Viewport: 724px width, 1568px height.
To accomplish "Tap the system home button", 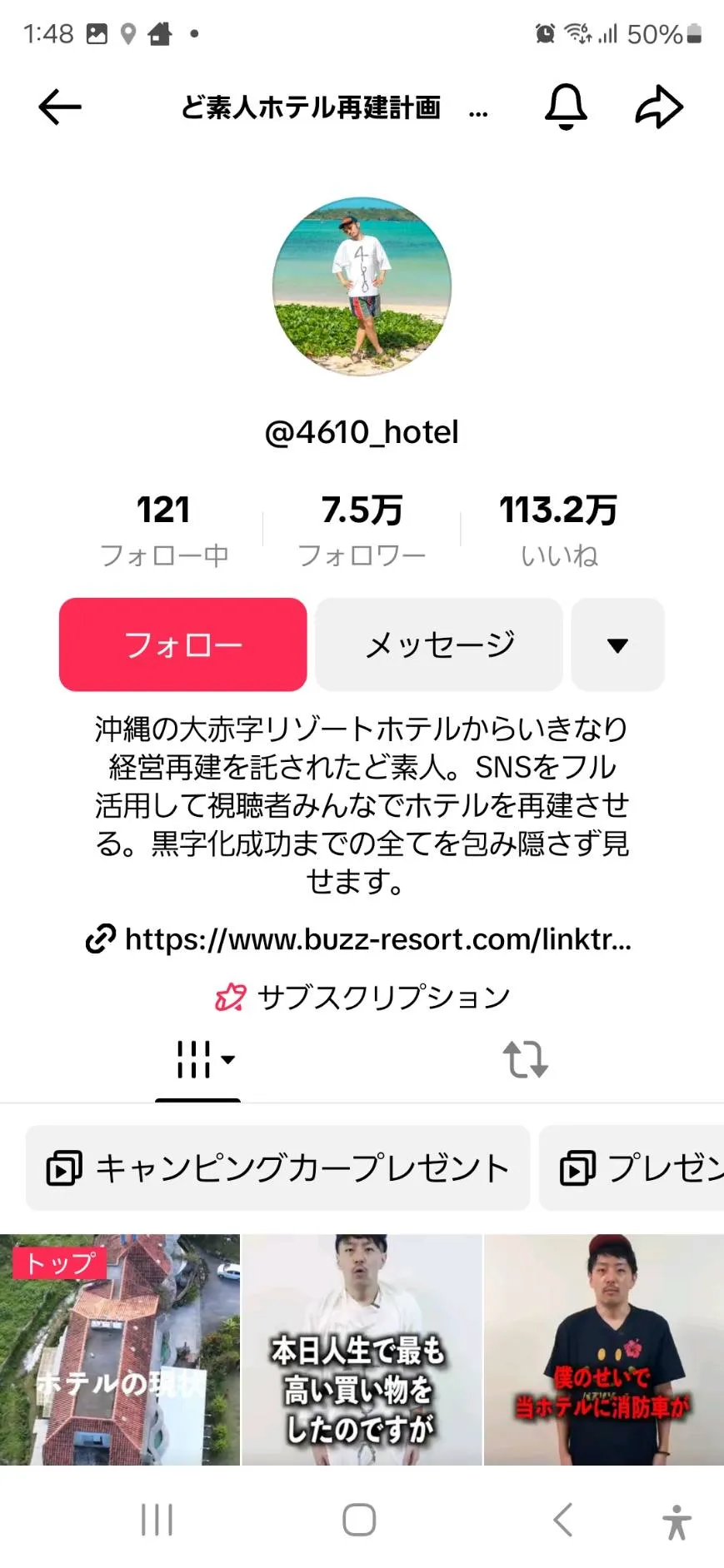I will (x=359, y=1520).
